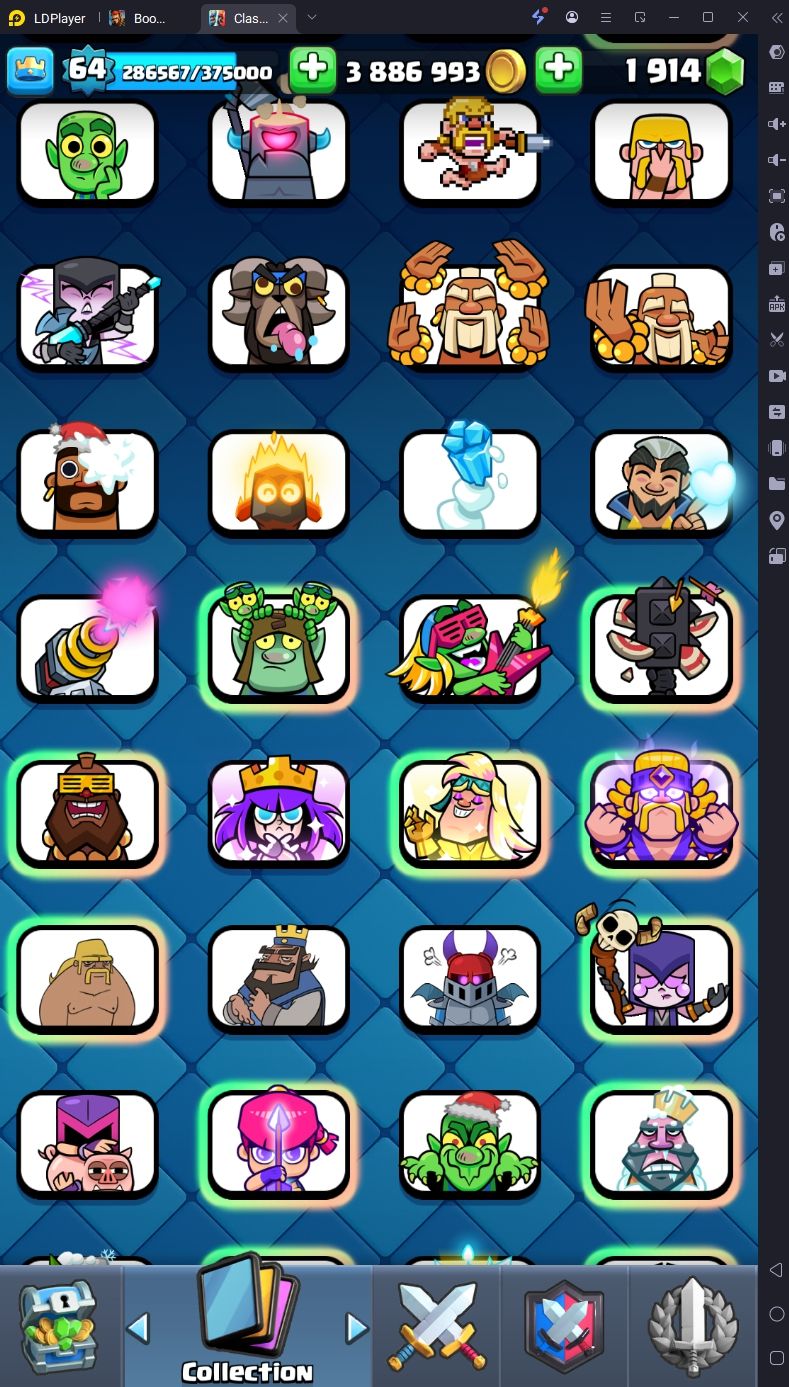
Task: Pick the goblin guitar rocker emote
Action: coord(470,647)
